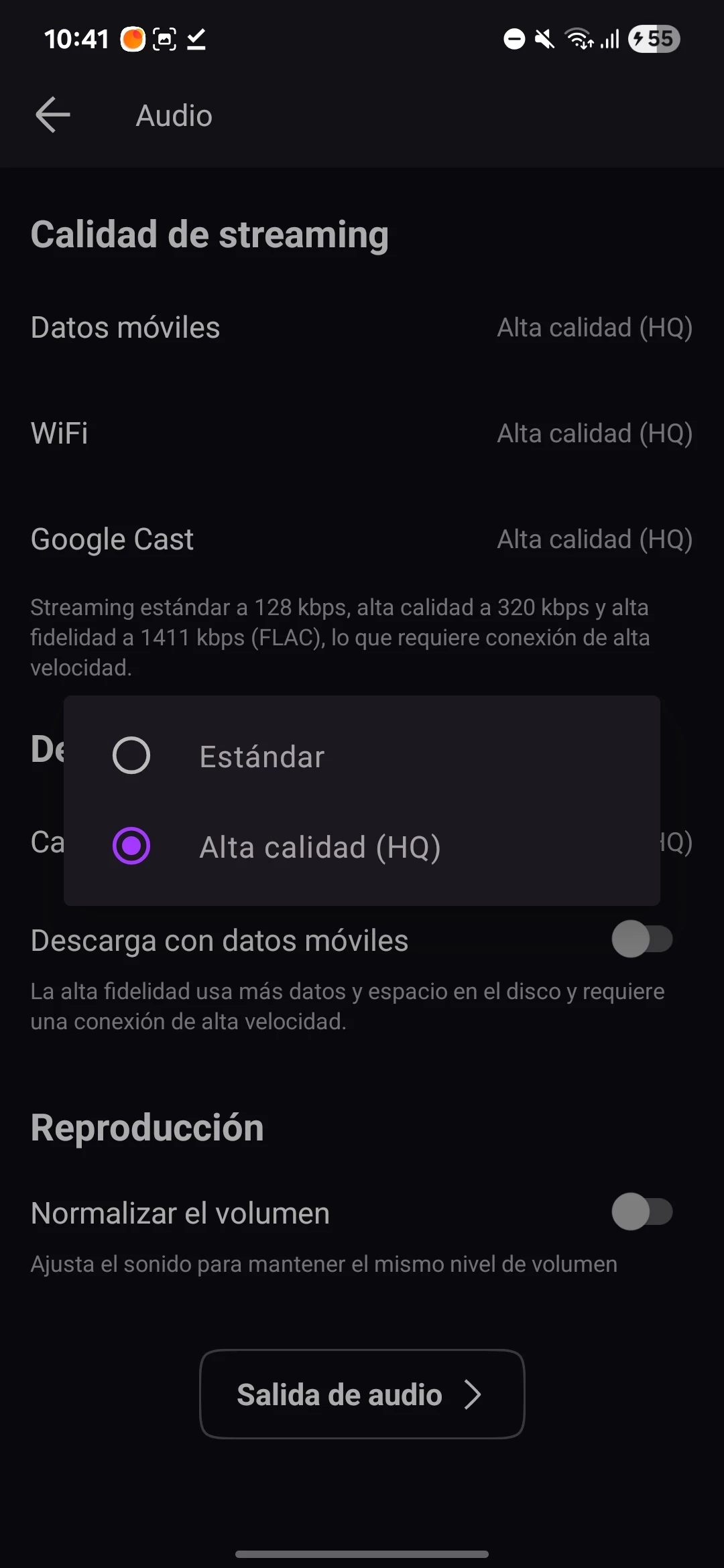724x1568 pixels.
Task: Open Salida de audio settings
Action: tap(362, 1394)
